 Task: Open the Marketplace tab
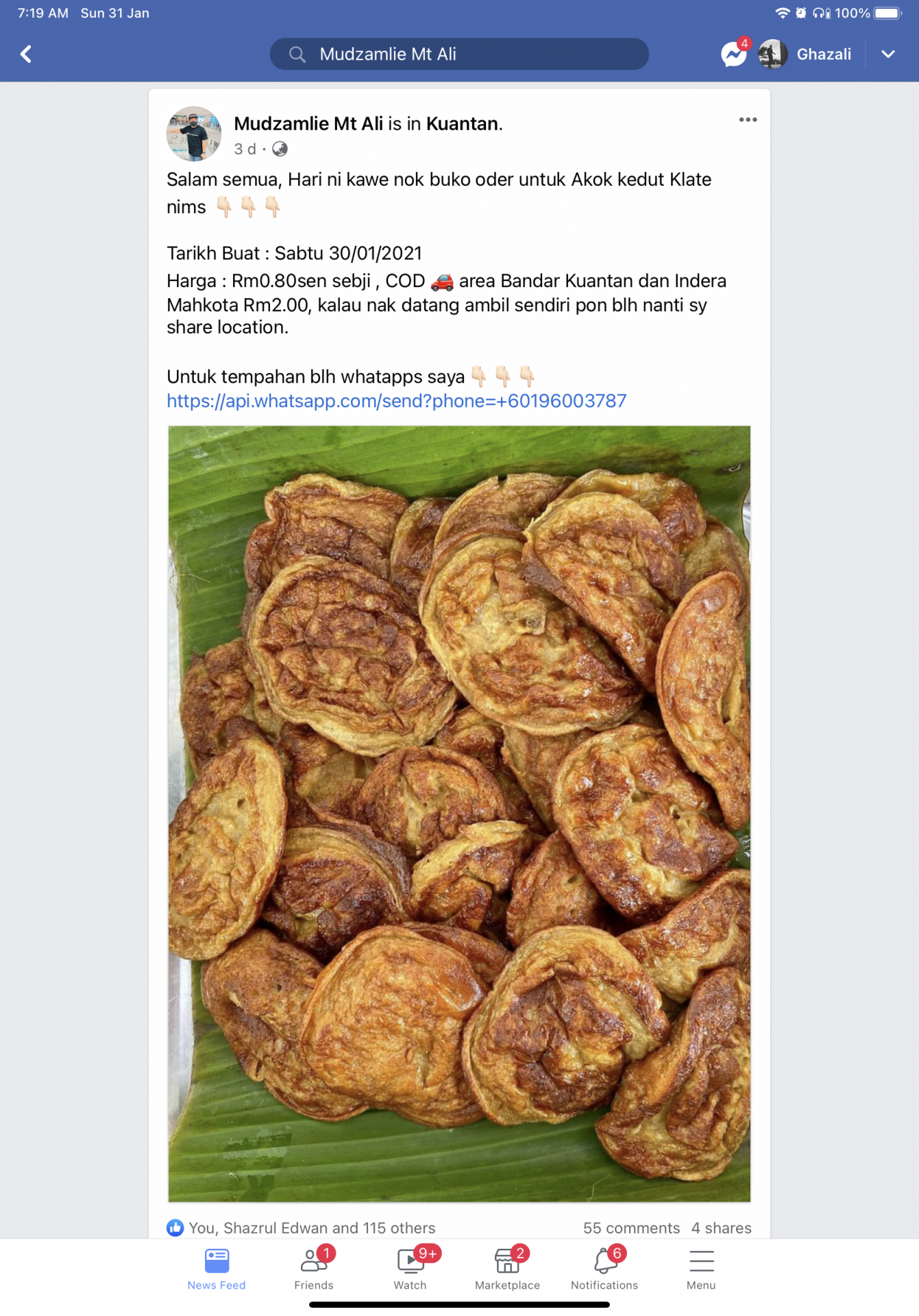pyautogui.click(x=507, y=1269)
